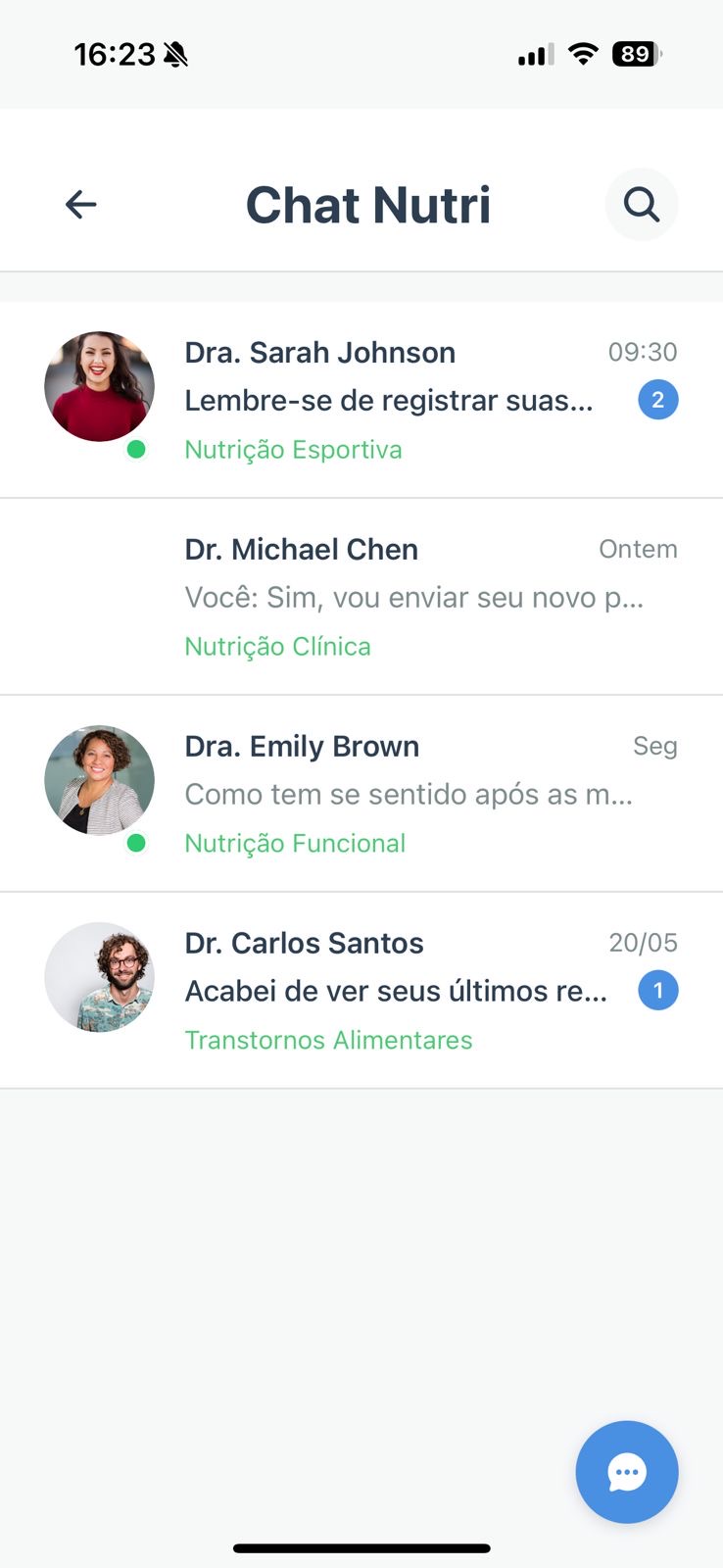
Task: Tap the Nutrição Clínica specialty label
Action: click(x=277, y=646)
